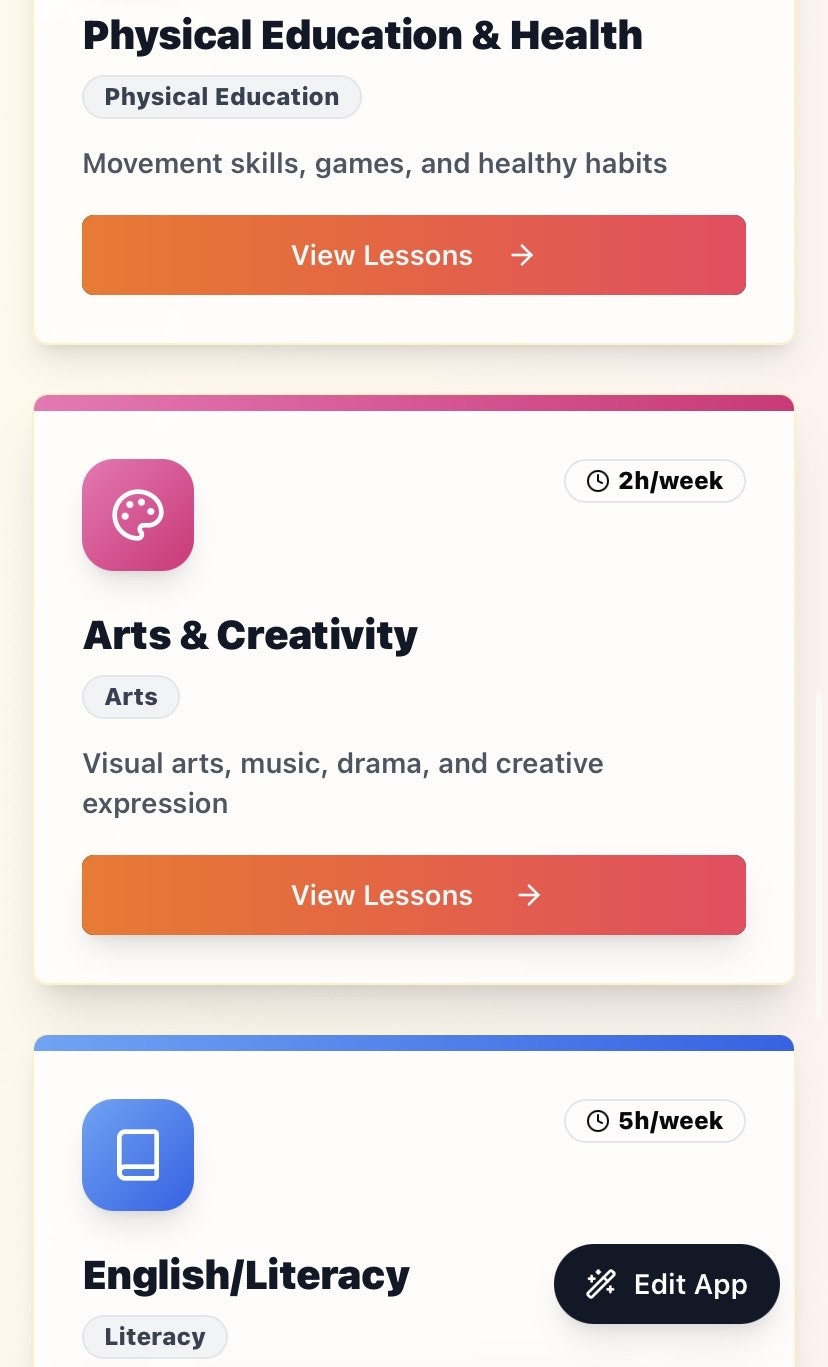
Task: Click the English/Literacy heading
Action: click(246, 1274)
